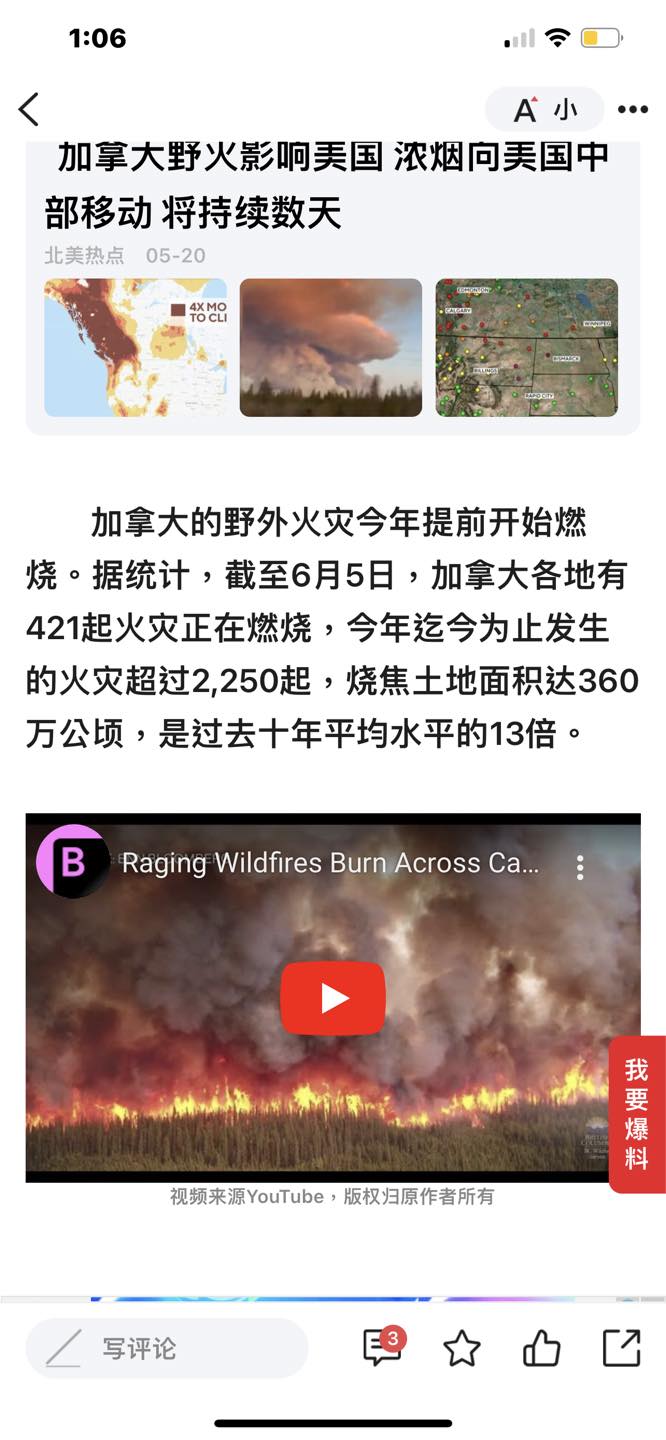
Task: Tap the red 我要爆料 button
Action: coord(637,1114)
